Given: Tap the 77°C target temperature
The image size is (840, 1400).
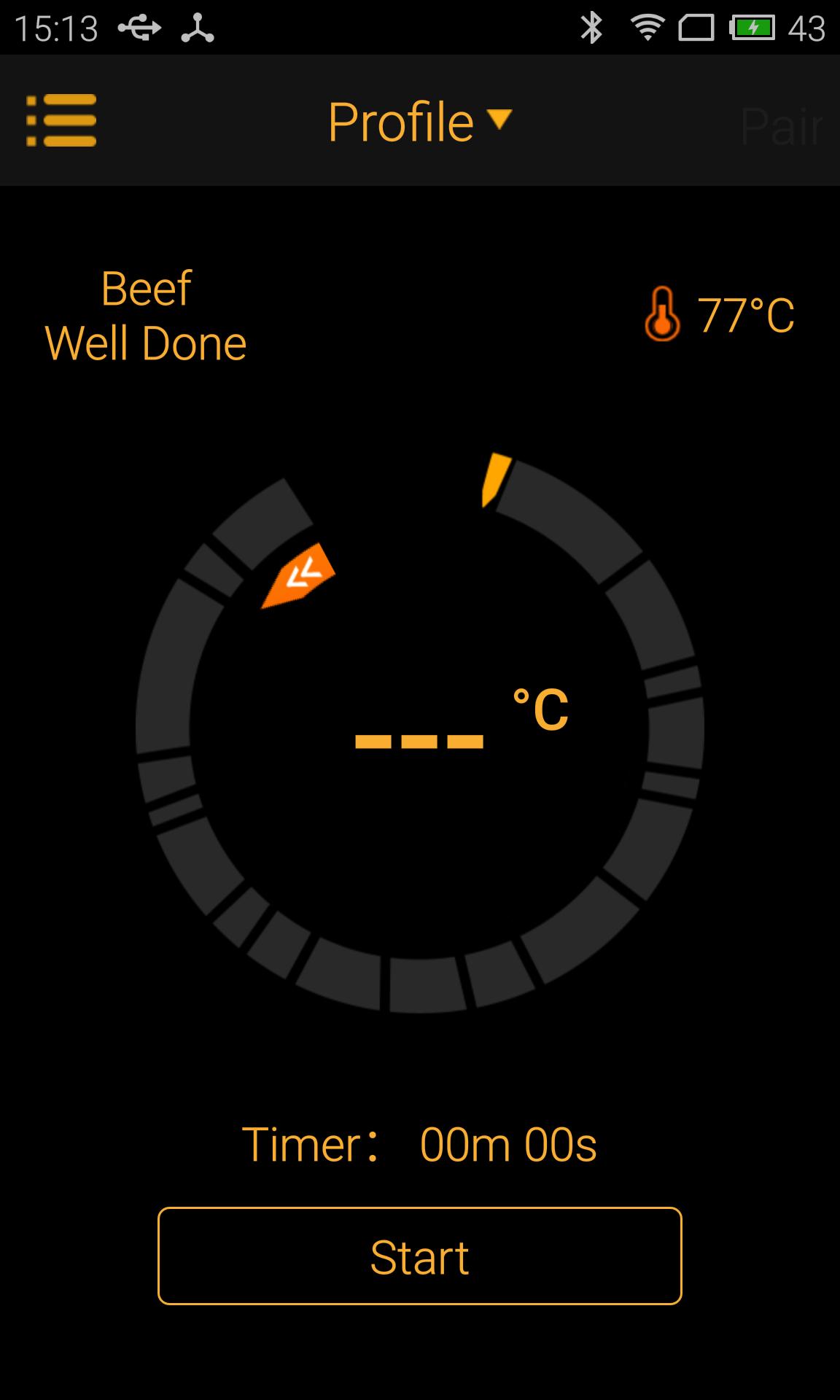Looking at the screenshot, I should coord(720,315).
